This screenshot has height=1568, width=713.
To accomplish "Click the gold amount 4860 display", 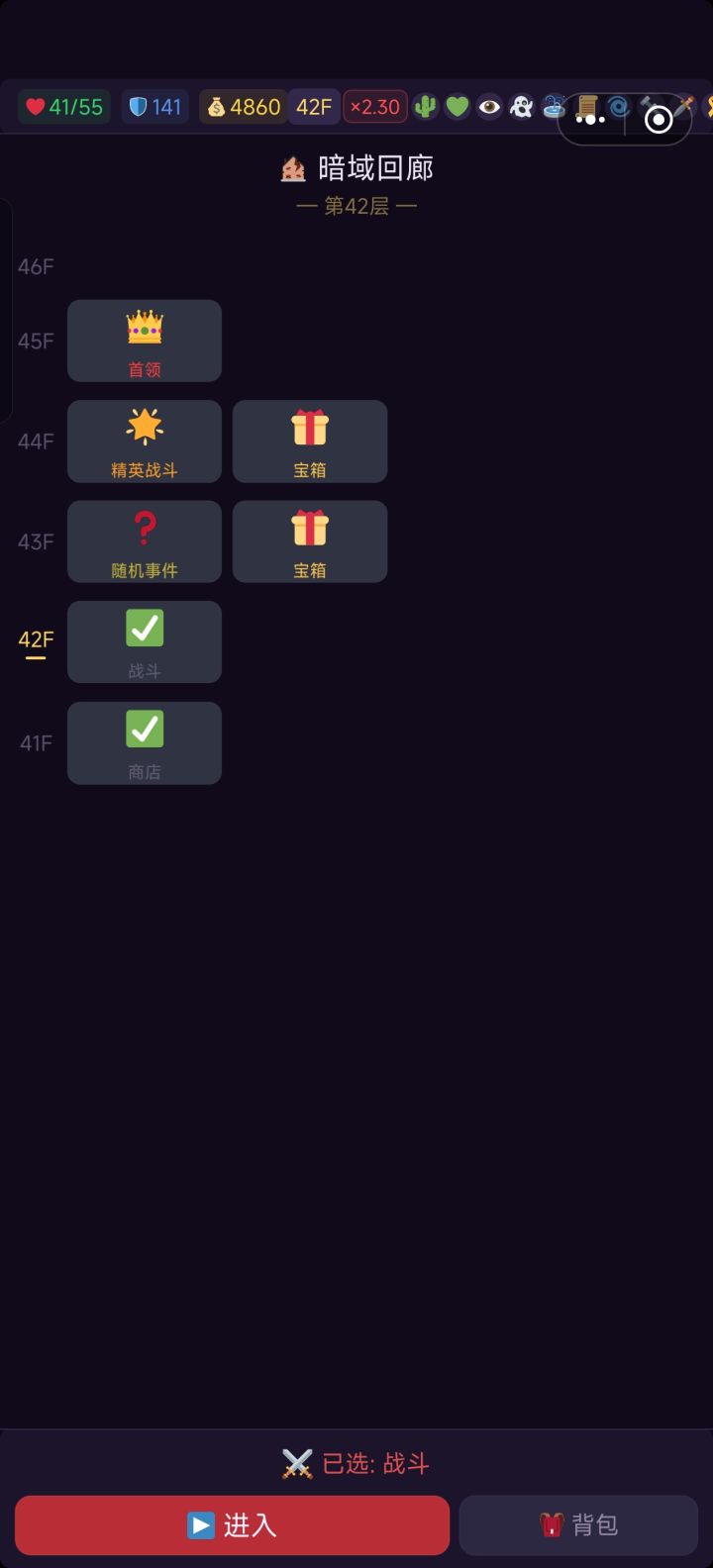I will [242, 106].
